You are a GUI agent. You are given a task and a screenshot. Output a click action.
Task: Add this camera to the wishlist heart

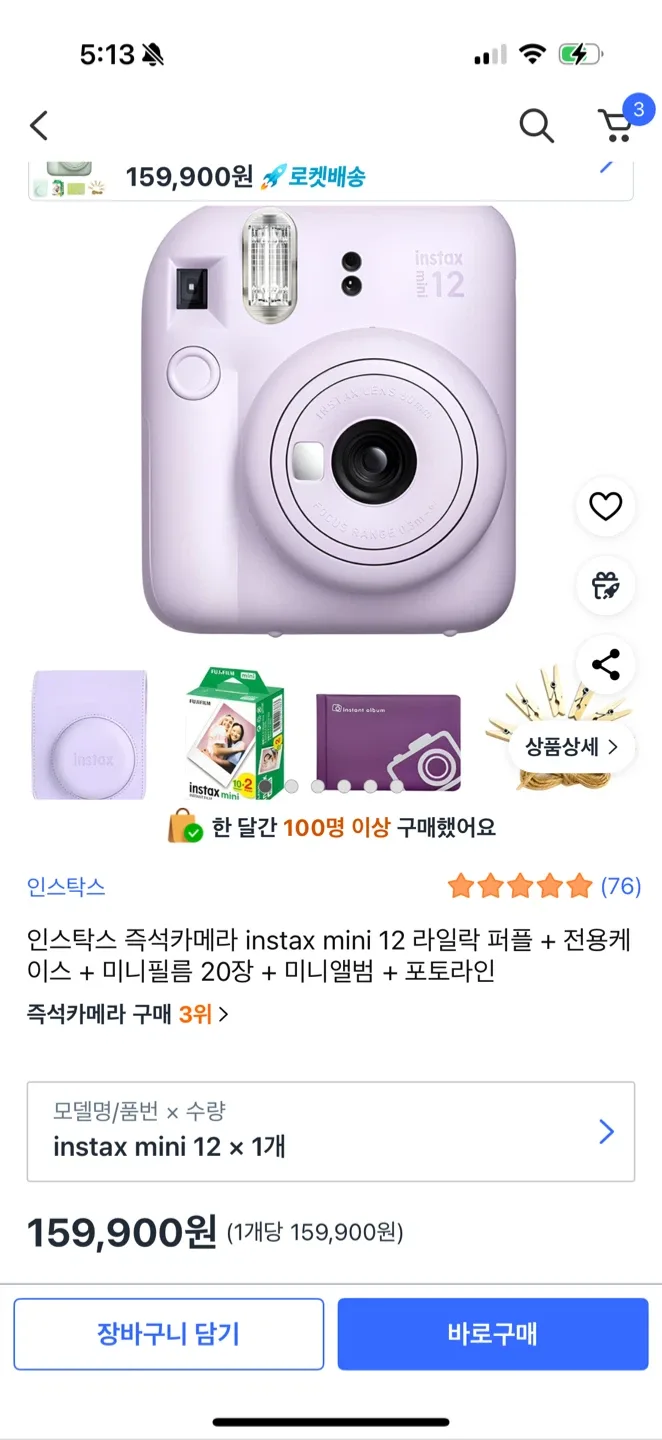coord(605,507)
